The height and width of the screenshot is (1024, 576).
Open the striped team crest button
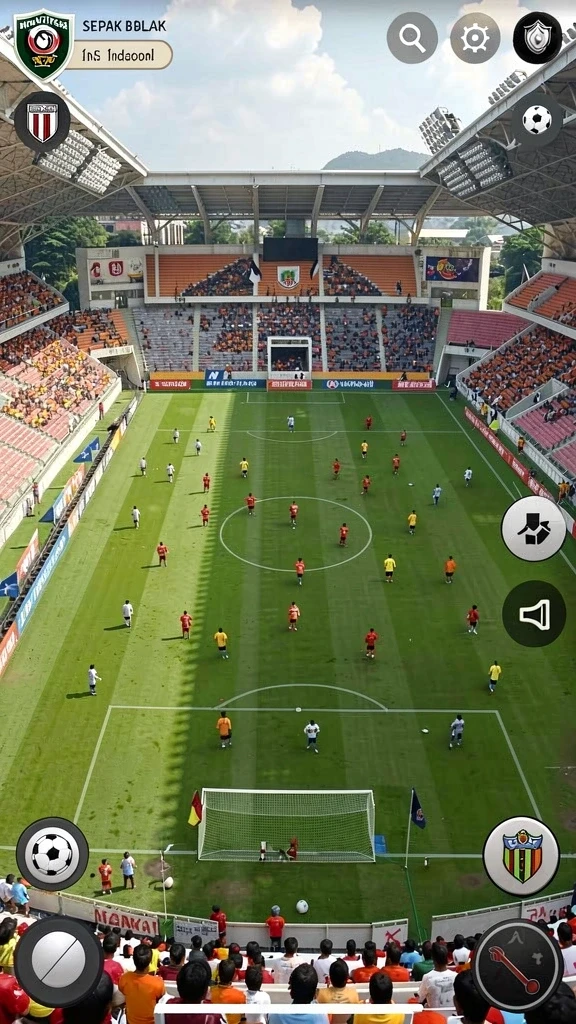521,856
